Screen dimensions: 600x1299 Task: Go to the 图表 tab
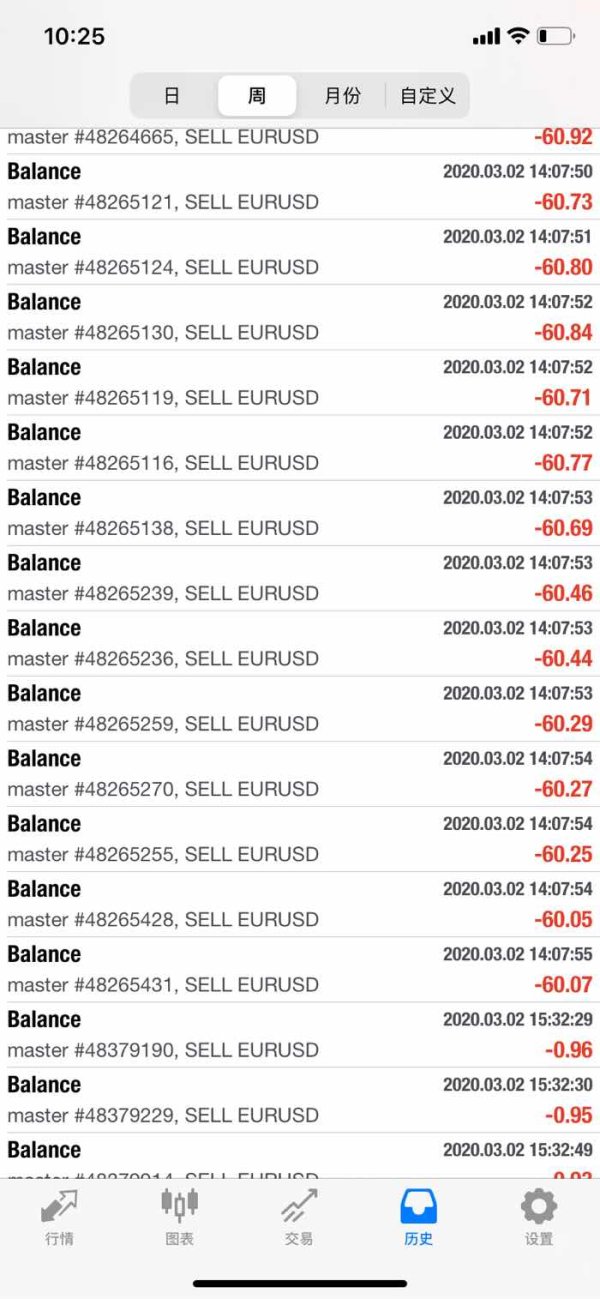(179, 1217)
